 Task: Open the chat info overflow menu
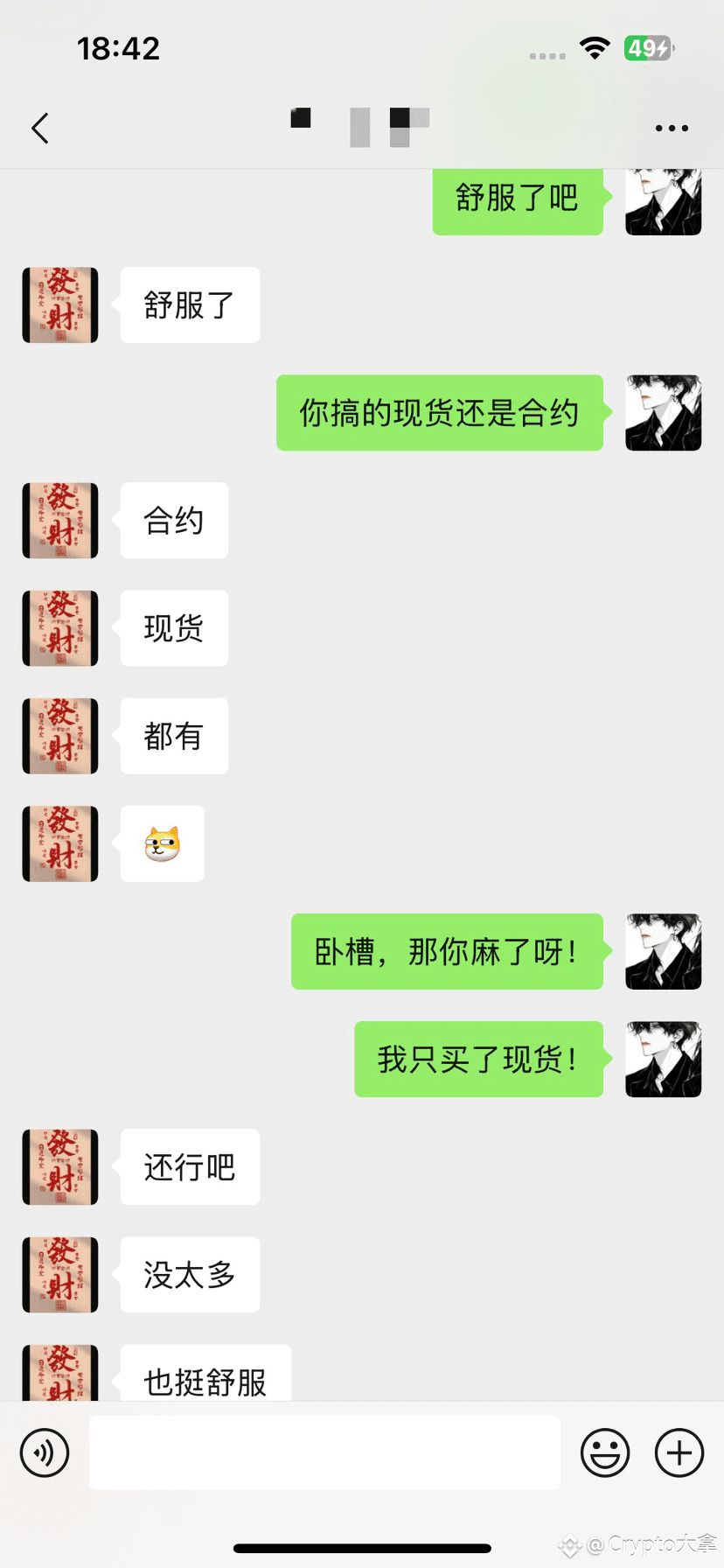coord(671,129)
